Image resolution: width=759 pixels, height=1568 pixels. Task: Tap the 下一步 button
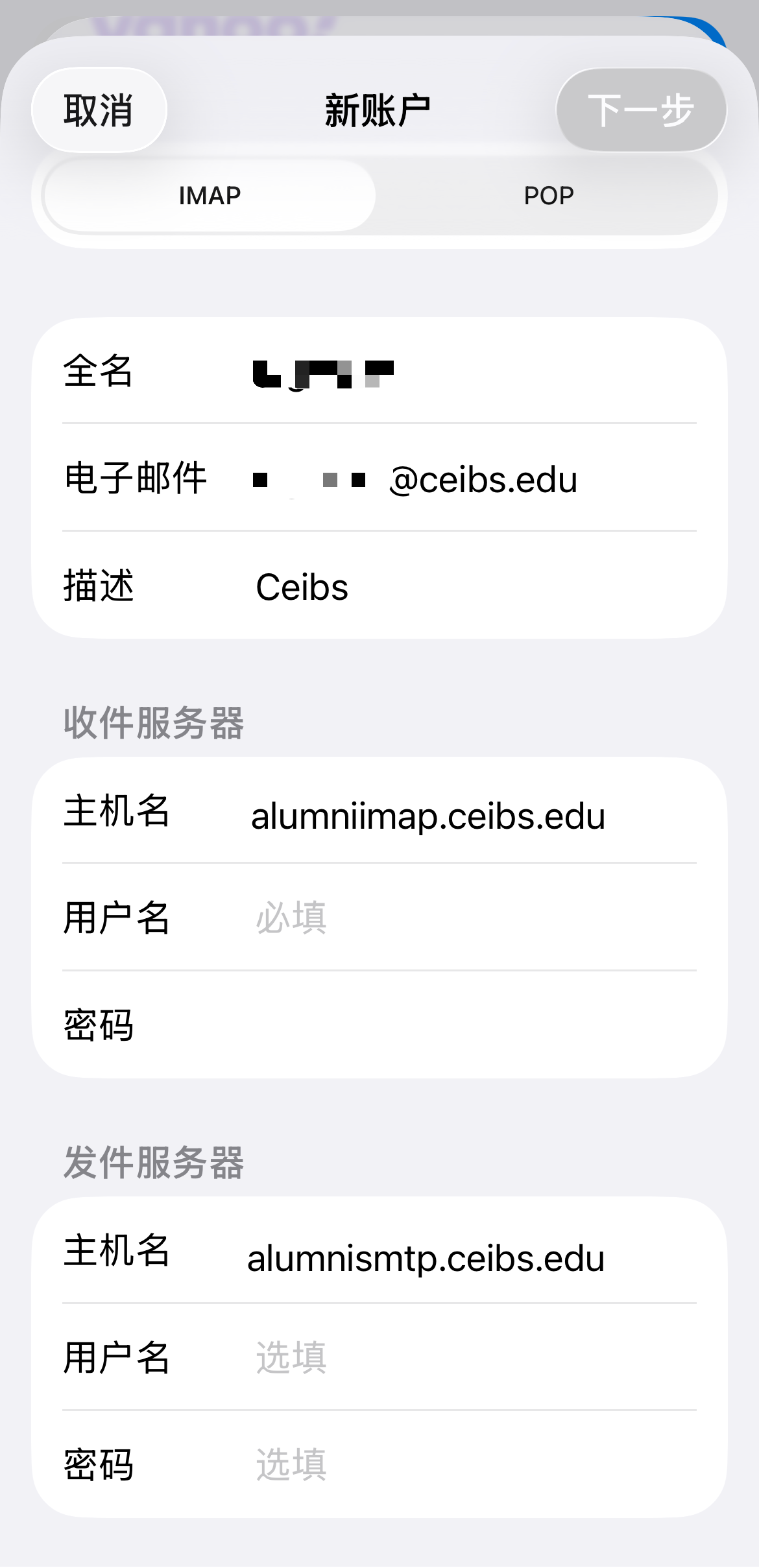pos(641,110)
